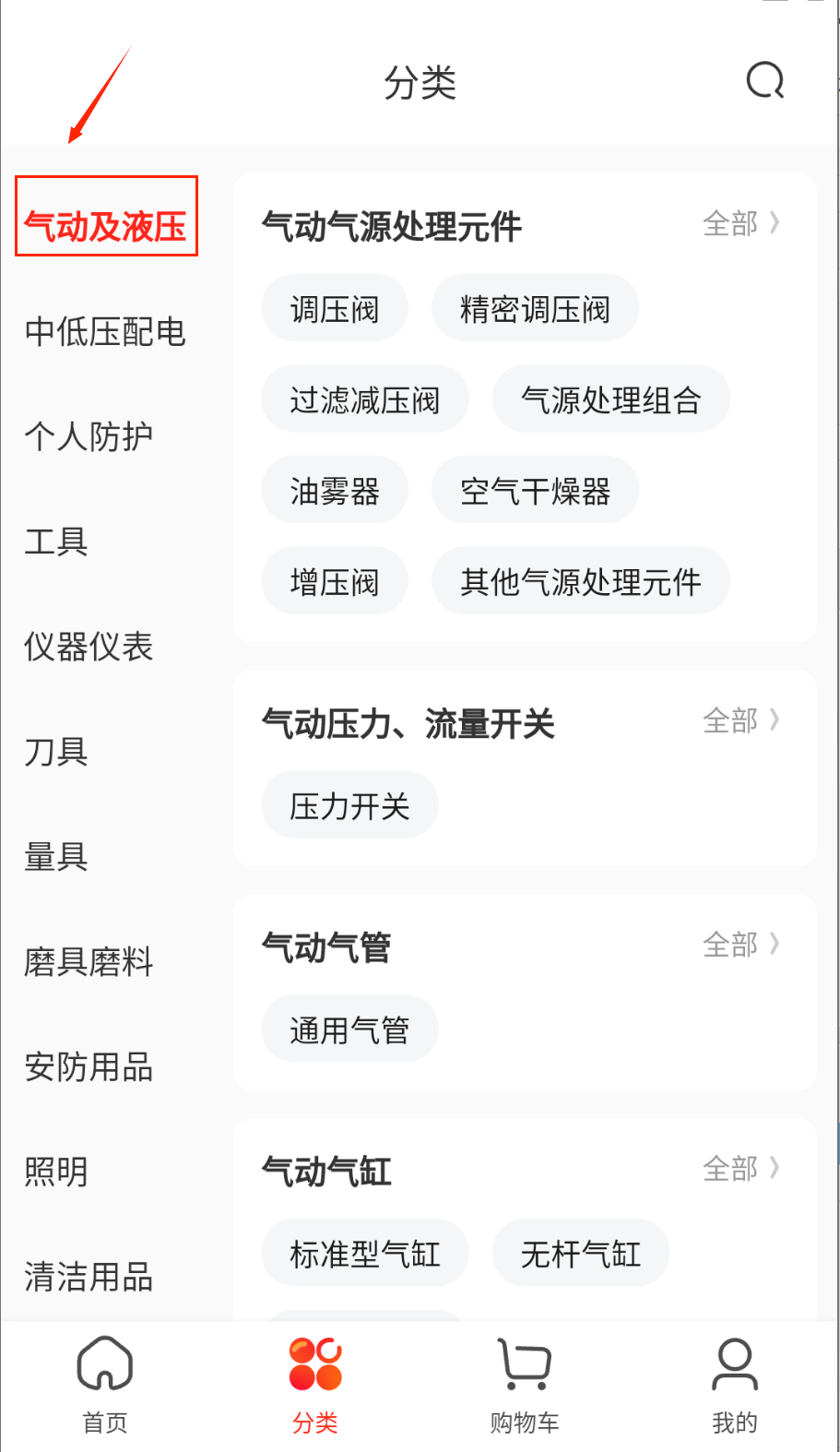
Task: View all in 气动气源处理元件
Action: point(741,224)
